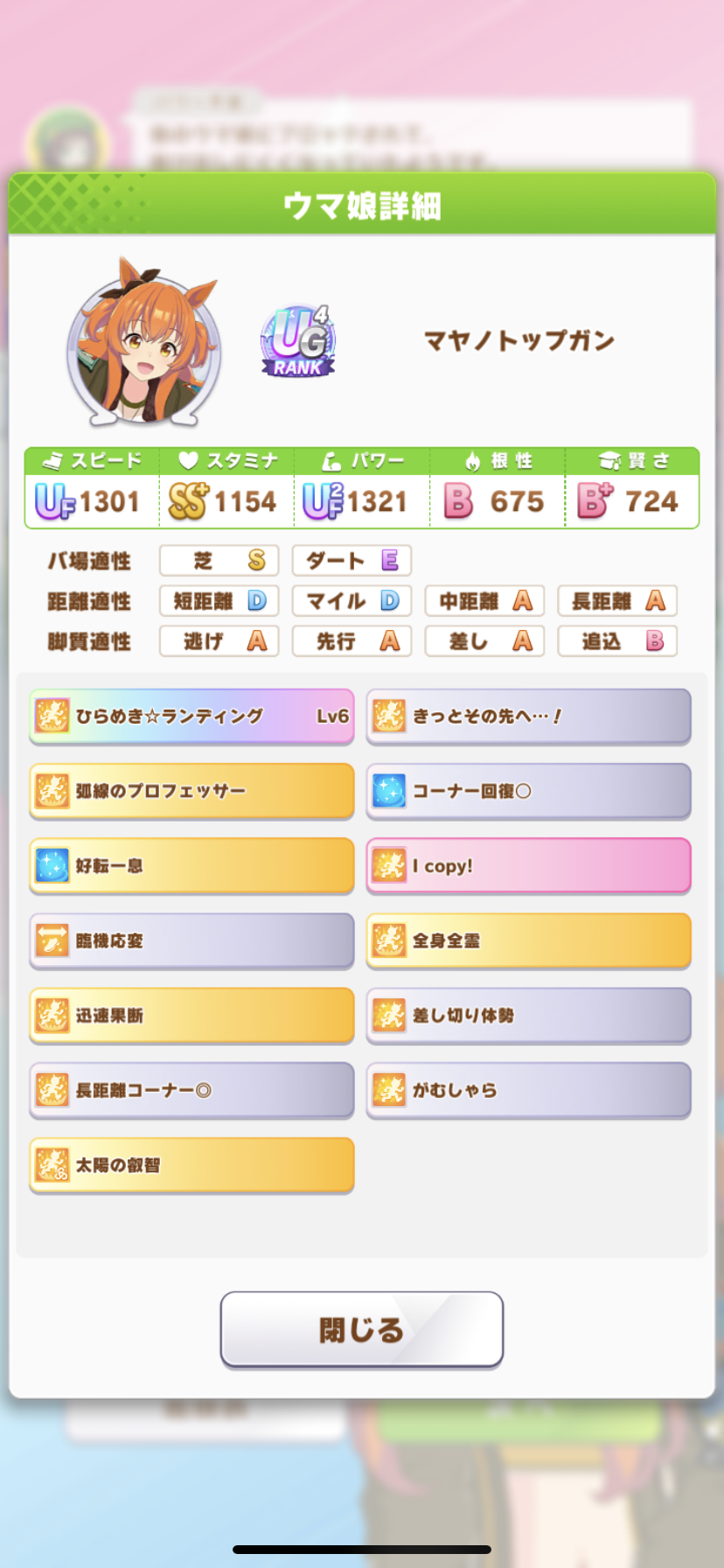The image size is (724, 1568).
Task: Open the 弧線のプロフェッサー skill
Action: pyautogui.click(x=191, y=790)
